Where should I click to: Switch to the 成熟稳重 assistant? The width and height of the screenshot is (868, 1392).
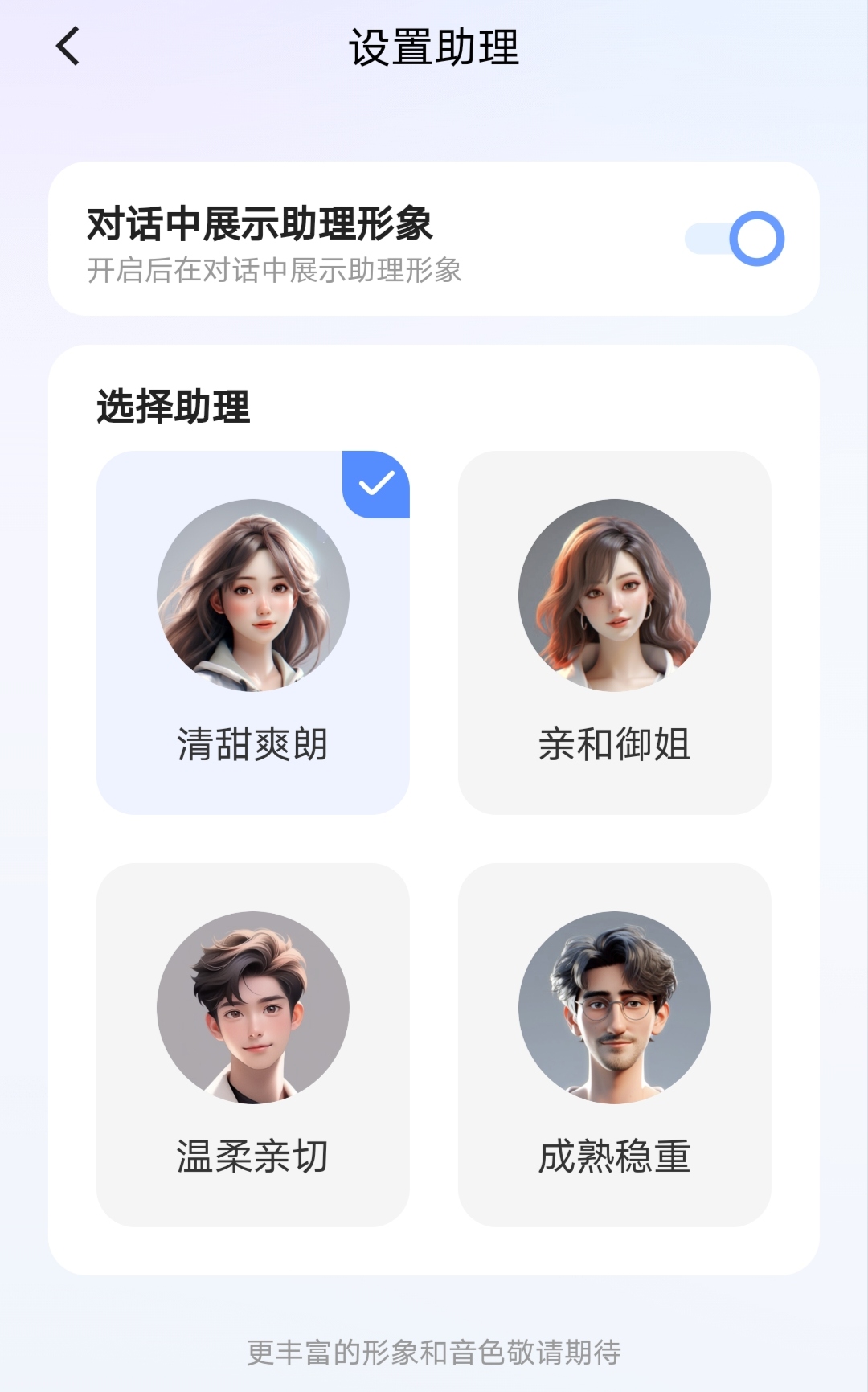[x=615, y=1044]
